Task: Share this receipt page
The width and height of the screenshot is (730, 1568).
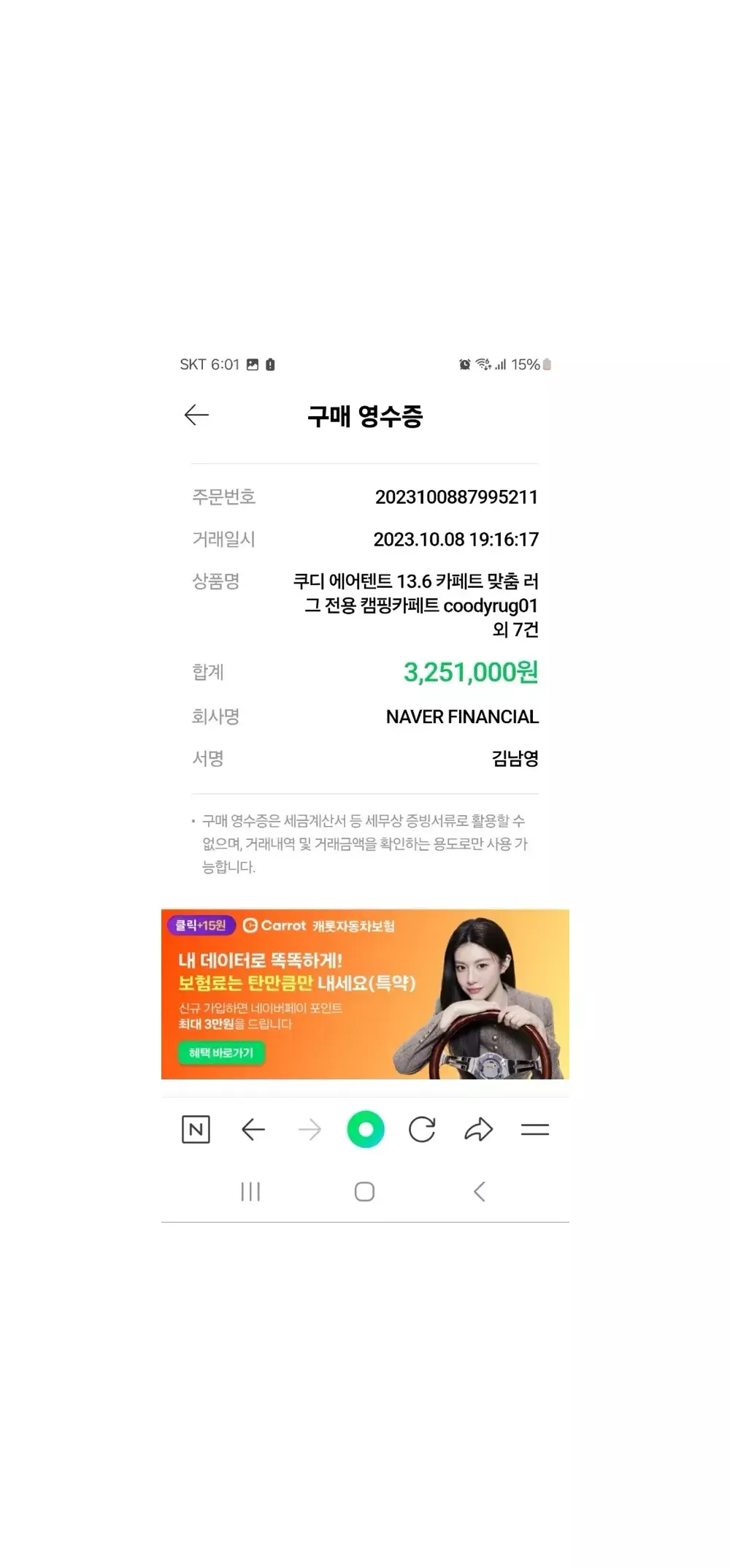Action: point(478,1130)
